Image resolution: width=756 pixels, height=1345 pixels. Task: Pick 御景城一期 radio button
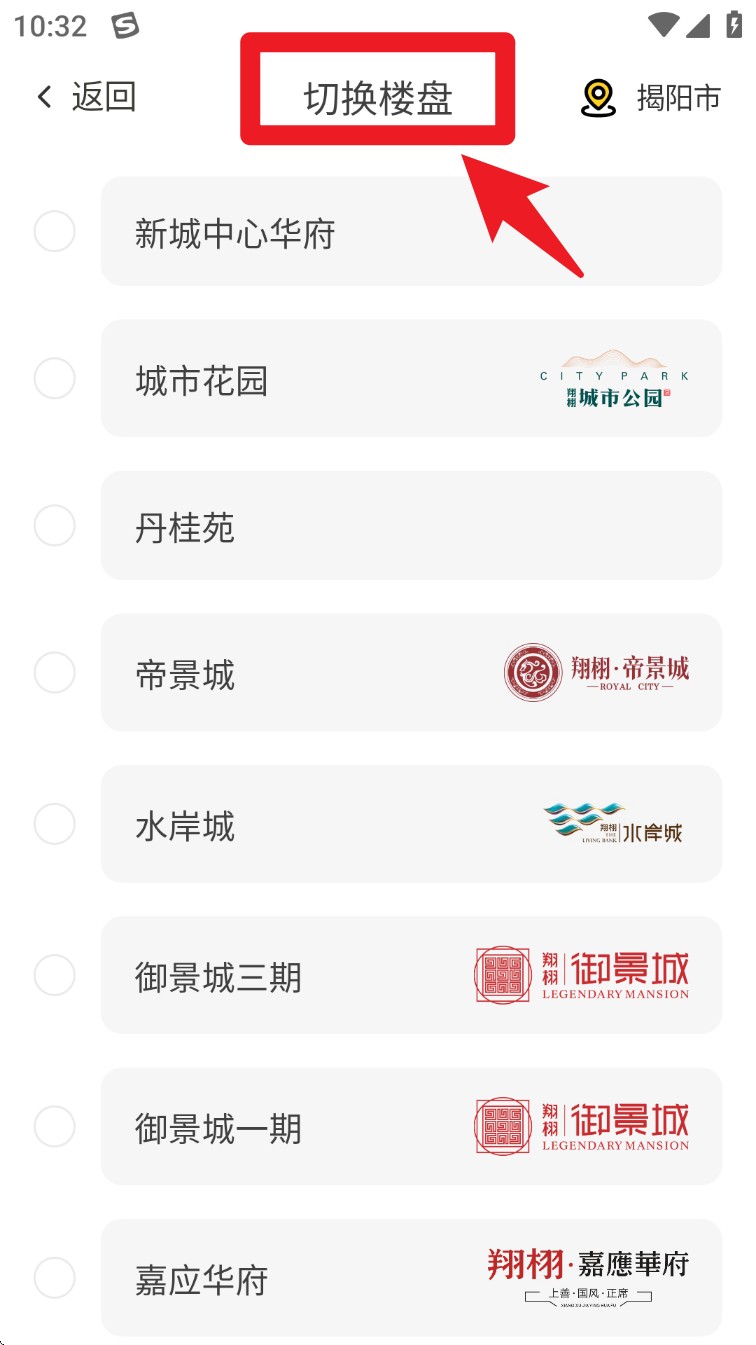tap(55, 1127)
